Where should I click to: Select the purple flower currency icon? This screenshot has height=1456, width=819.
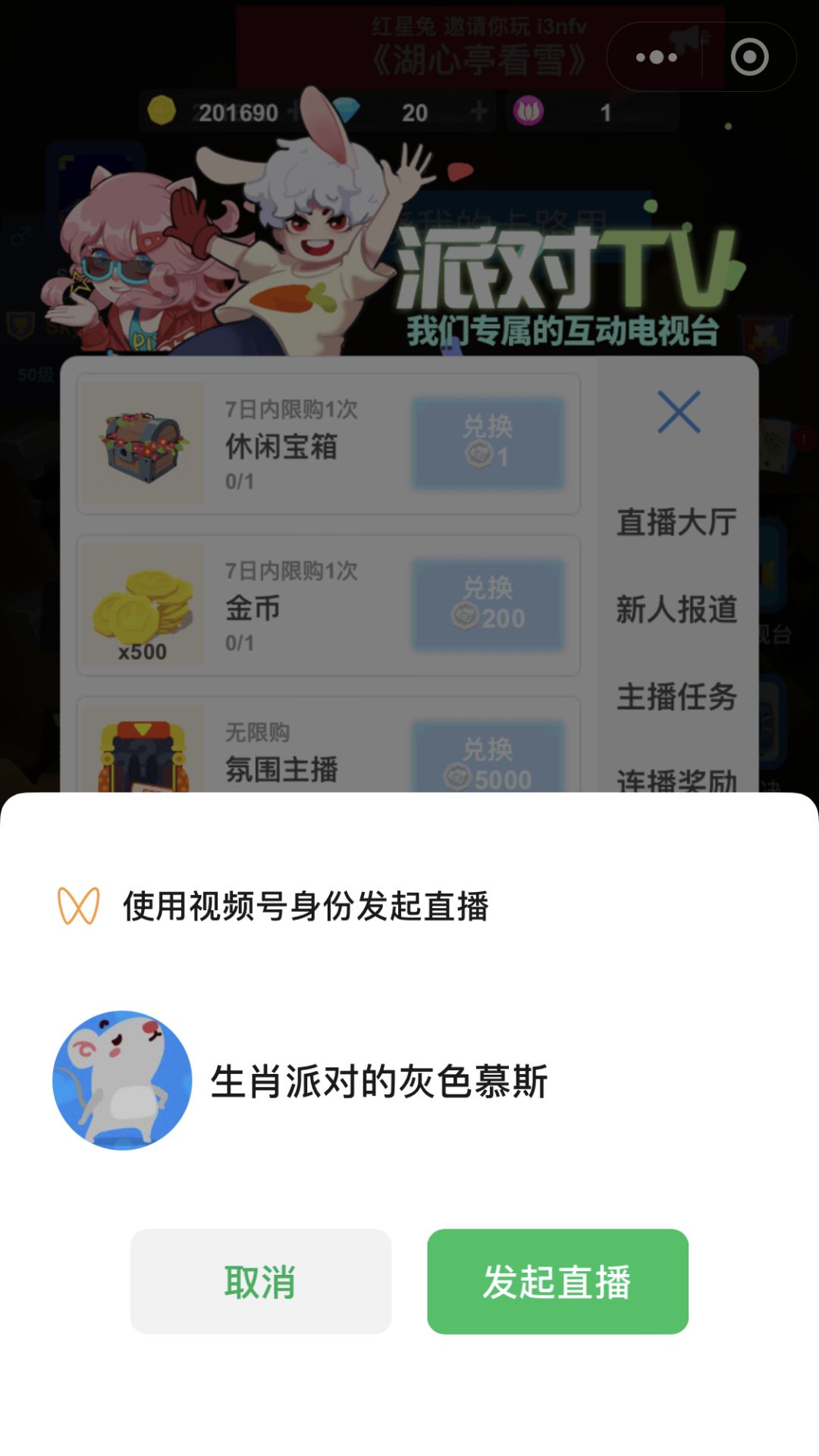tap(529, 111)
